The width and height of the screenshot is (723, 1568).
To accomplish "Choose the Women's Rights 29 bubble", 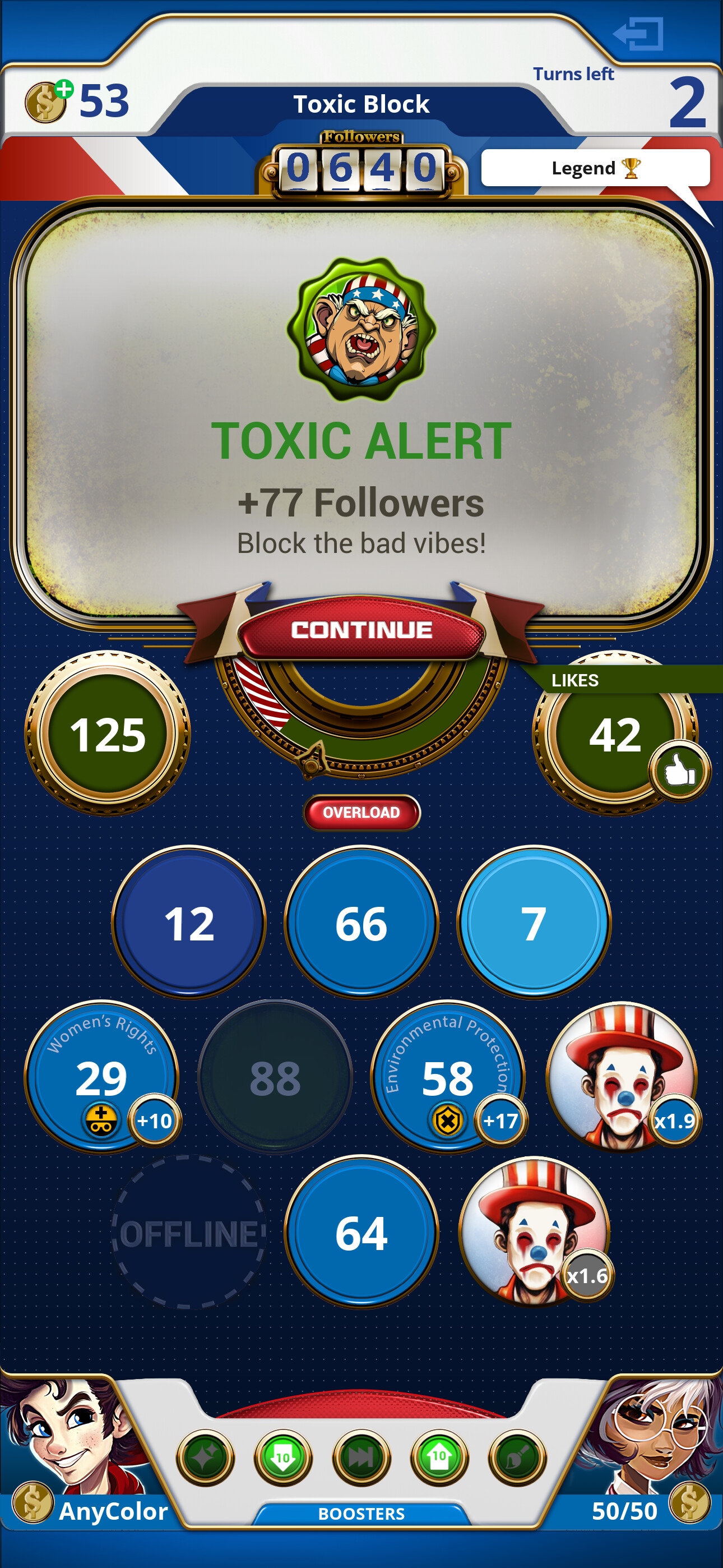I will coord(101,1077).
